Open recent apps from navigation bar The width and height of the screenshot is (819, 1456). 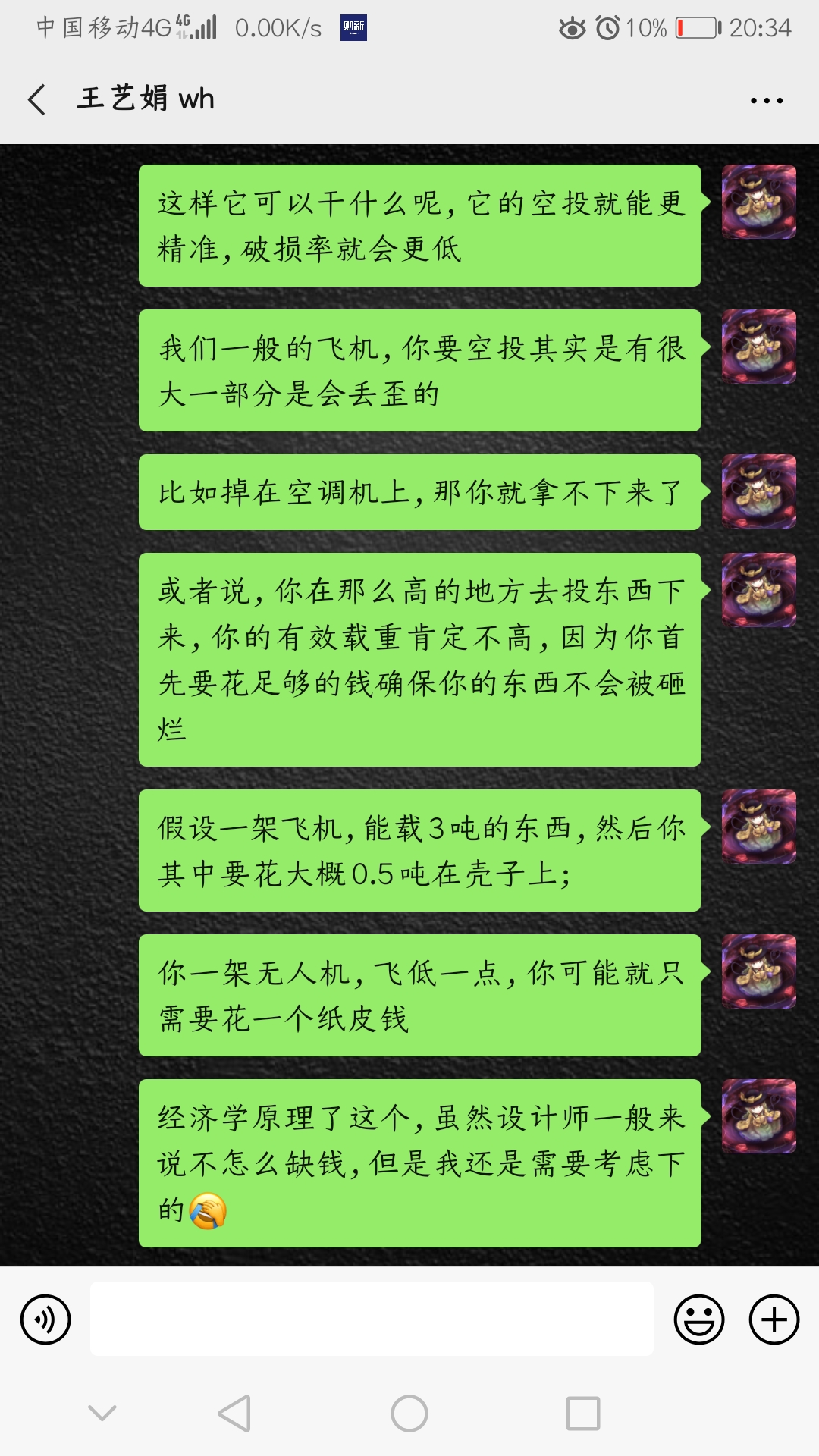click(x=582, y=1414)
